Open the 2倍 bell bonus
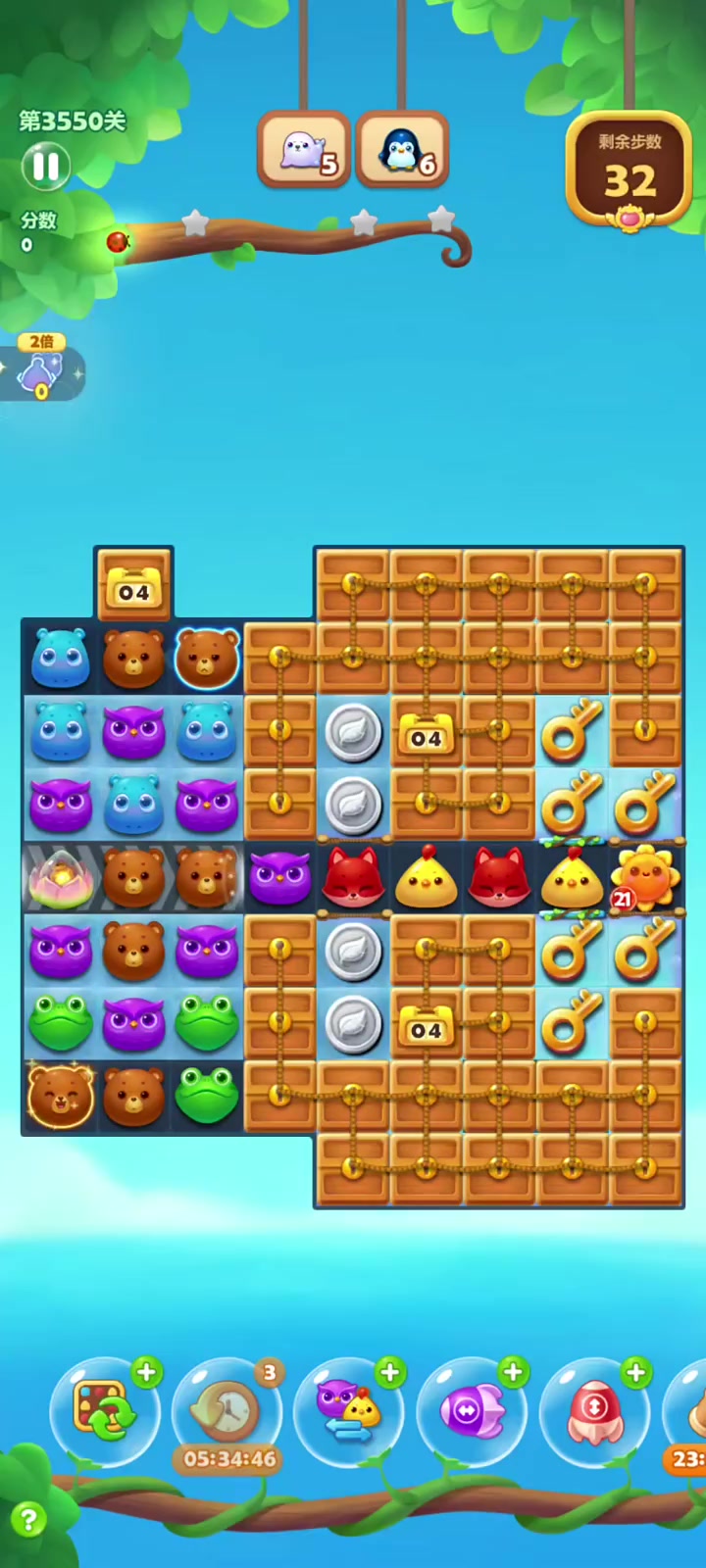 (x=41, y=371)
